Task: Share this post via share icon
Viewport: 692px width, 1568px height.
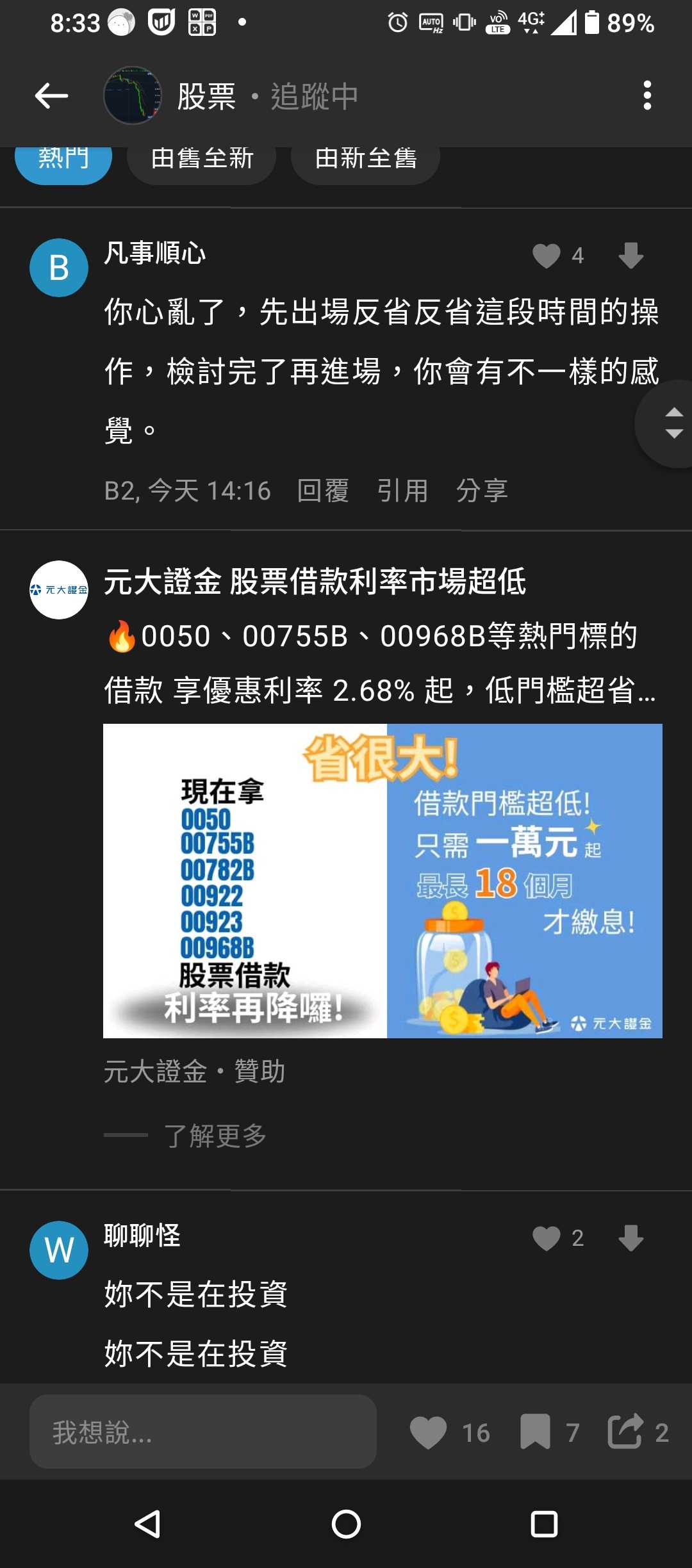Action: tap(625, 1432)
